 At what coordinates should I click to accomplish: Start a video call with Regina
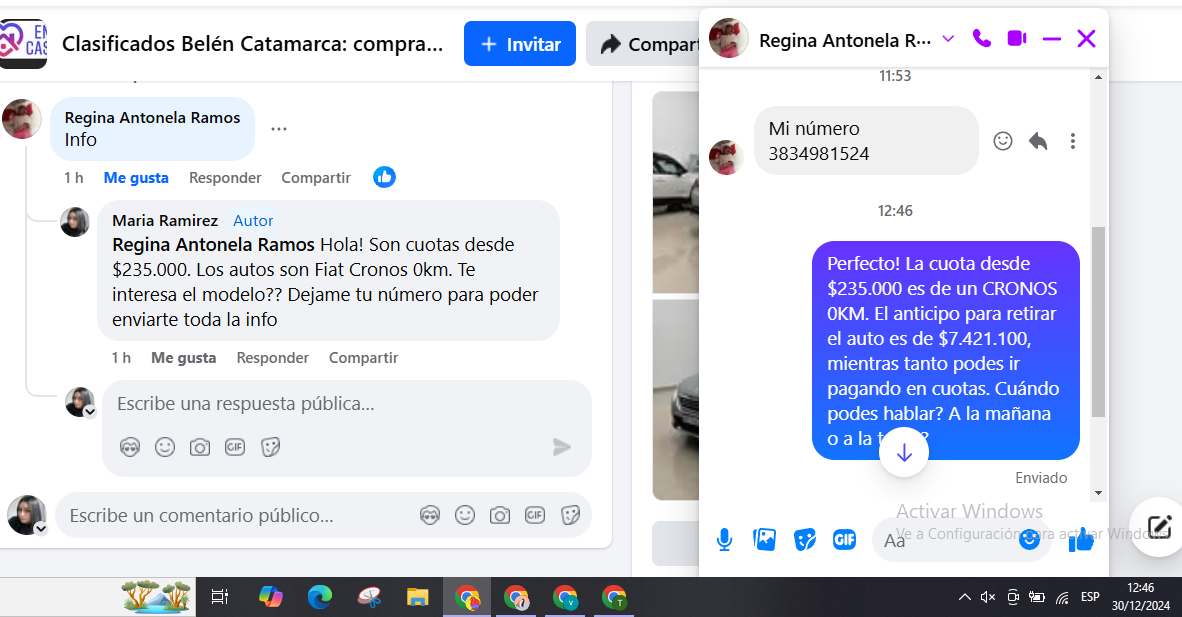click(x=1017, y=39)
